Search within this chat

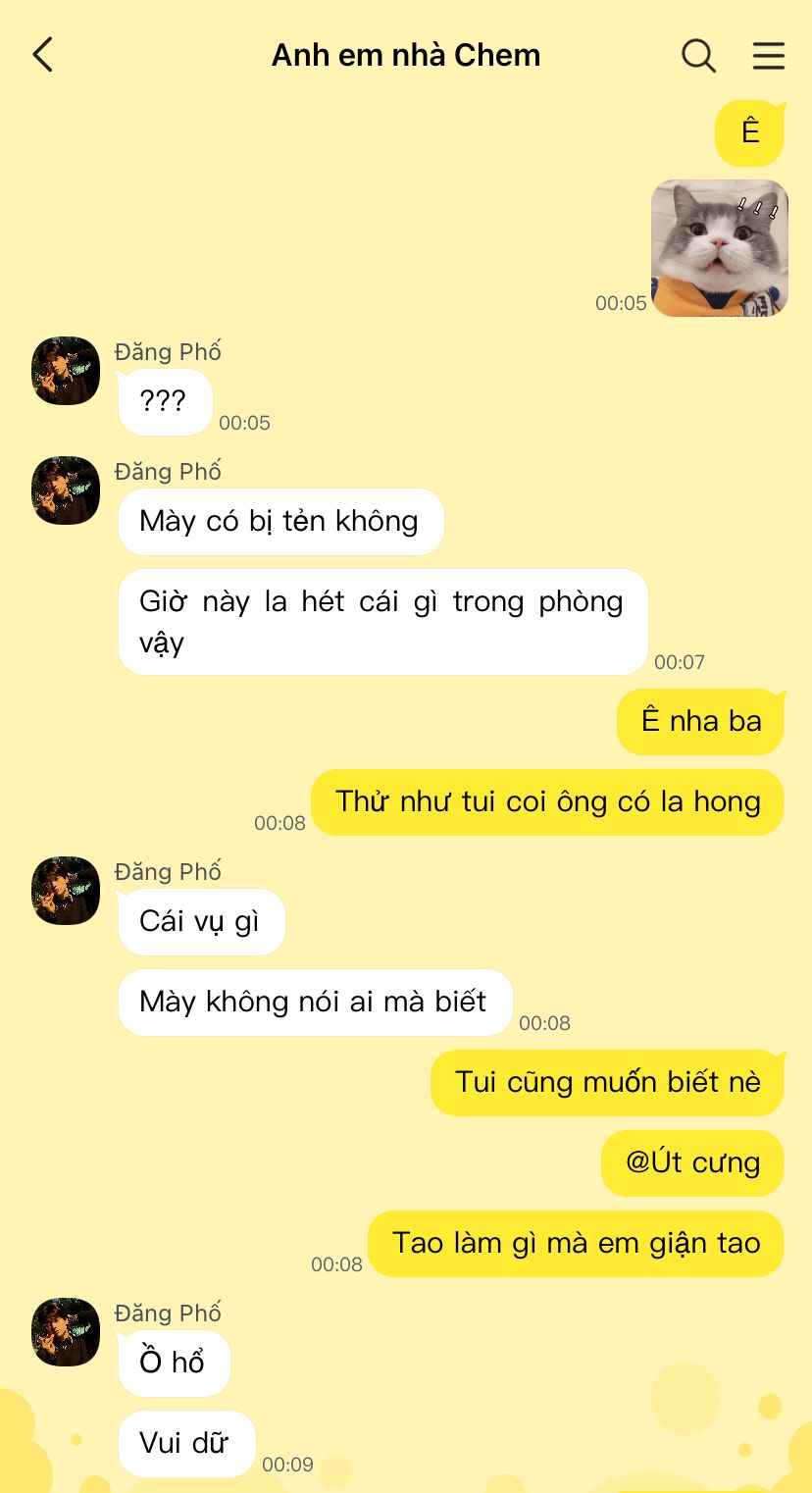pos(698,55)
